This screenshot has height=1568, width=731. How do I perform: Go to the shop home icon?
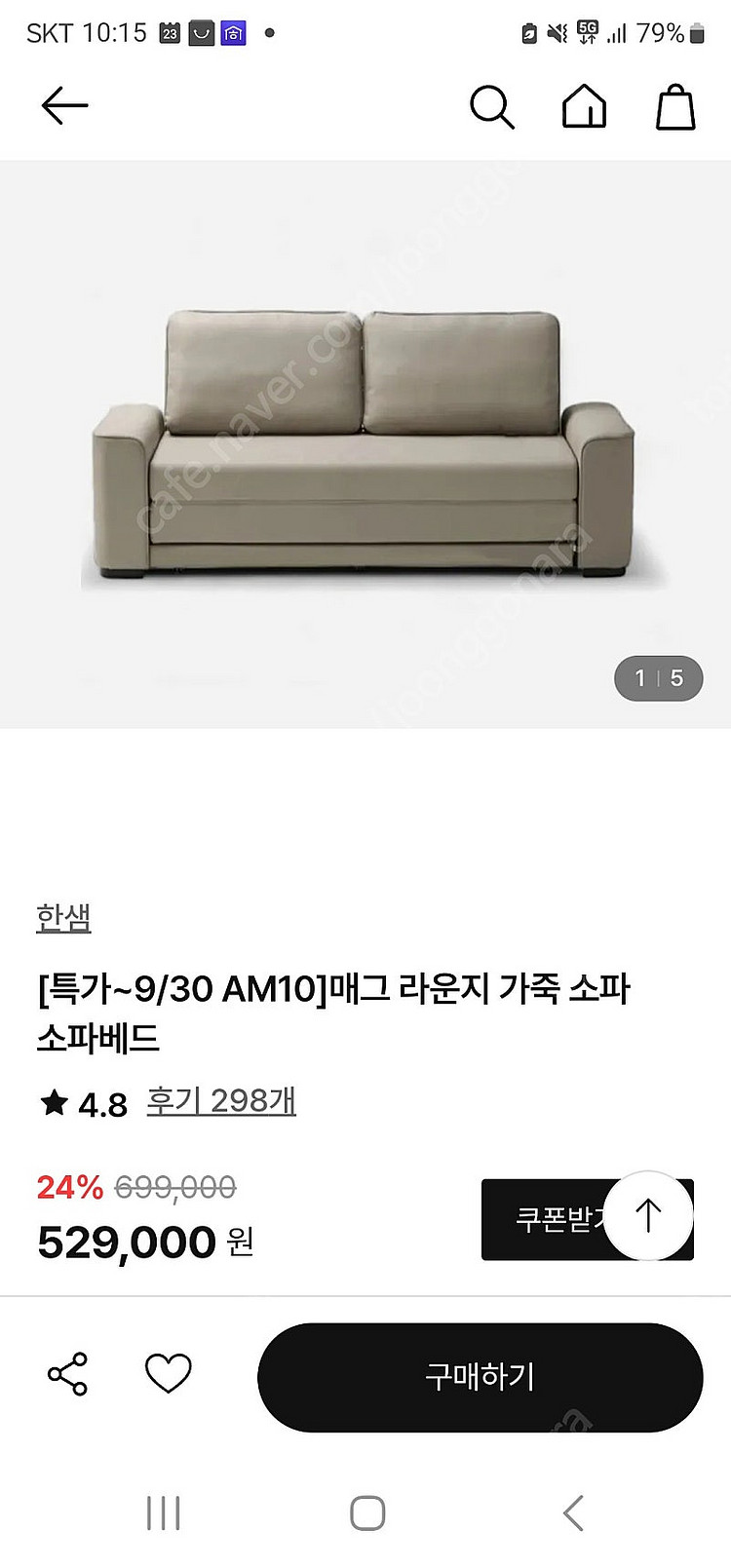pos(584,106)
